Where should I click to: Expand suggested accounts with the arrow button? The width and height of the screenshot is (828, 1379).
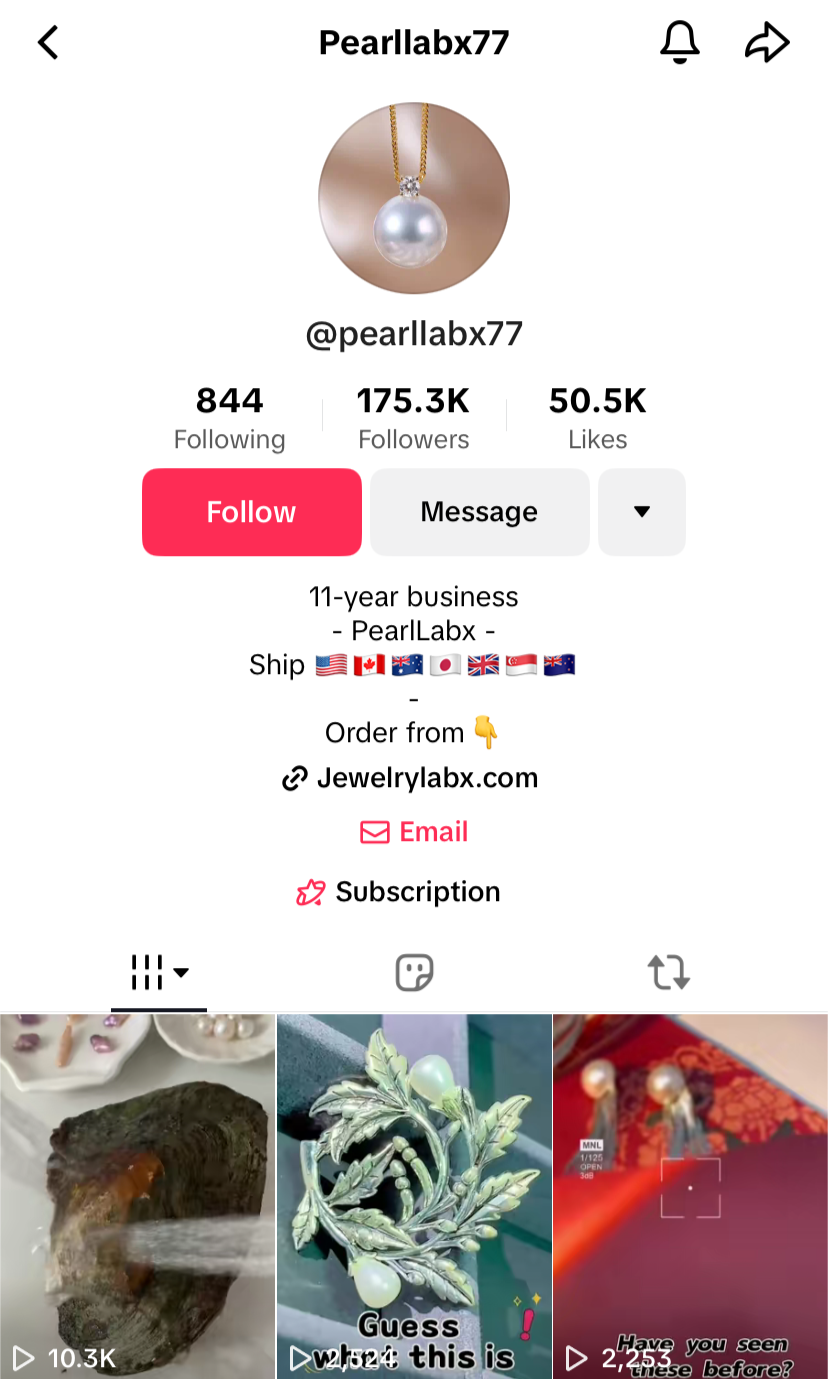642,512
